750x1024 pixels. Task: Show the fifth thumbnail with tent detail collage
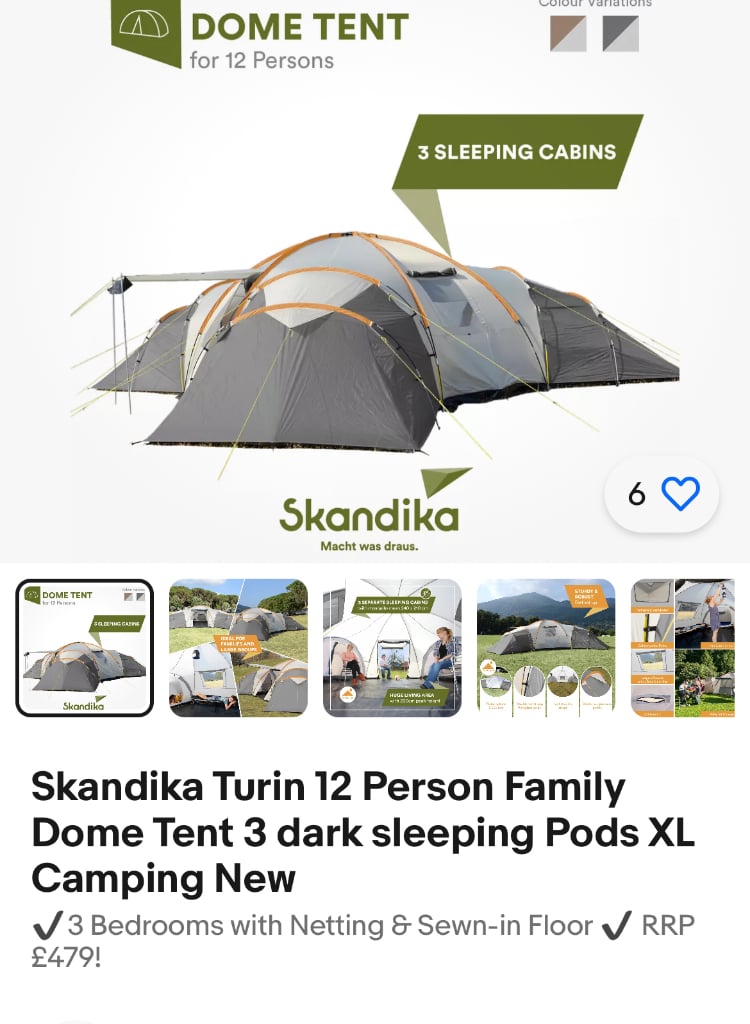tap(690, 648)
